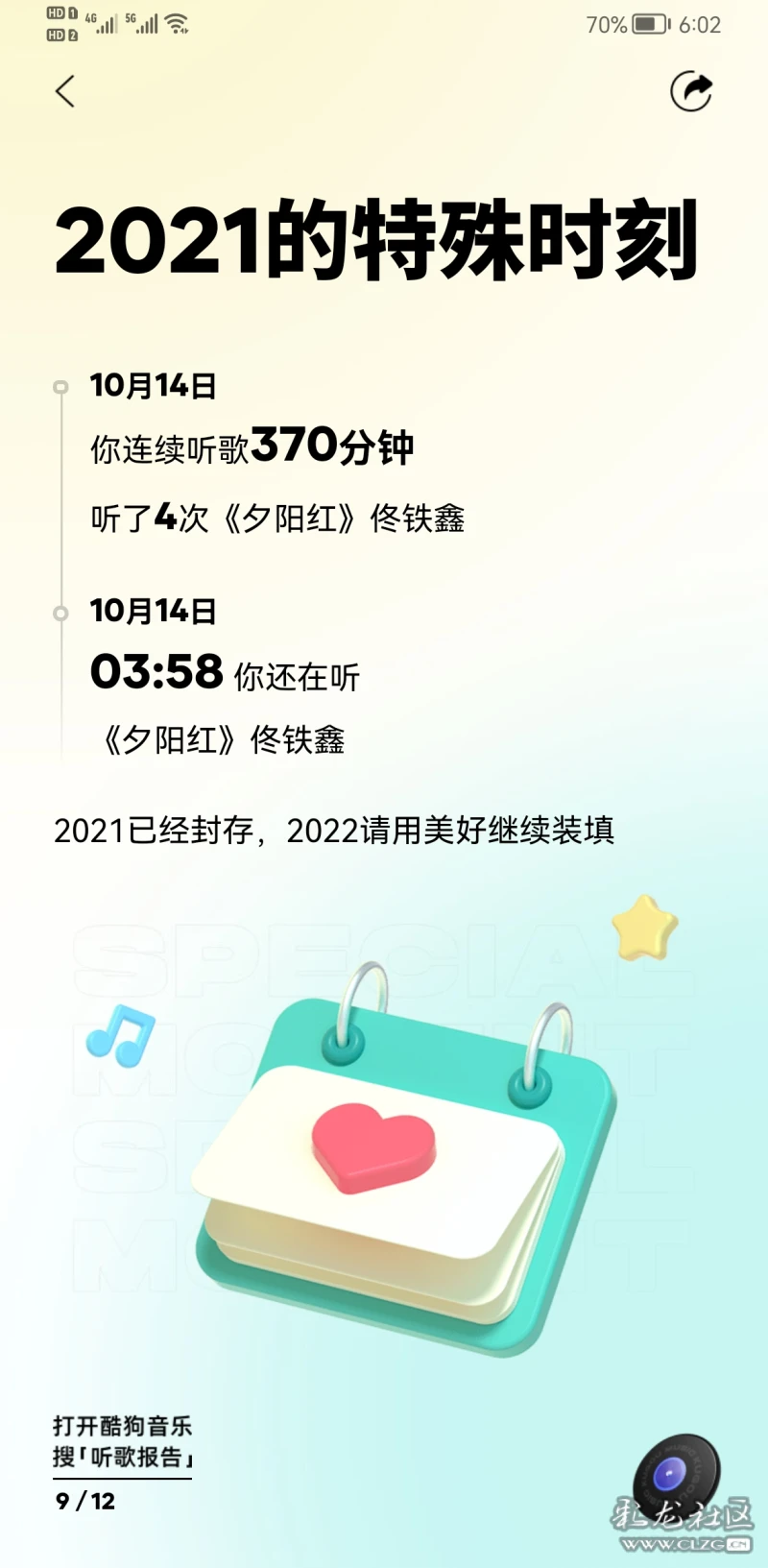
Task: Share this listening report page
Action: point(690,92)
